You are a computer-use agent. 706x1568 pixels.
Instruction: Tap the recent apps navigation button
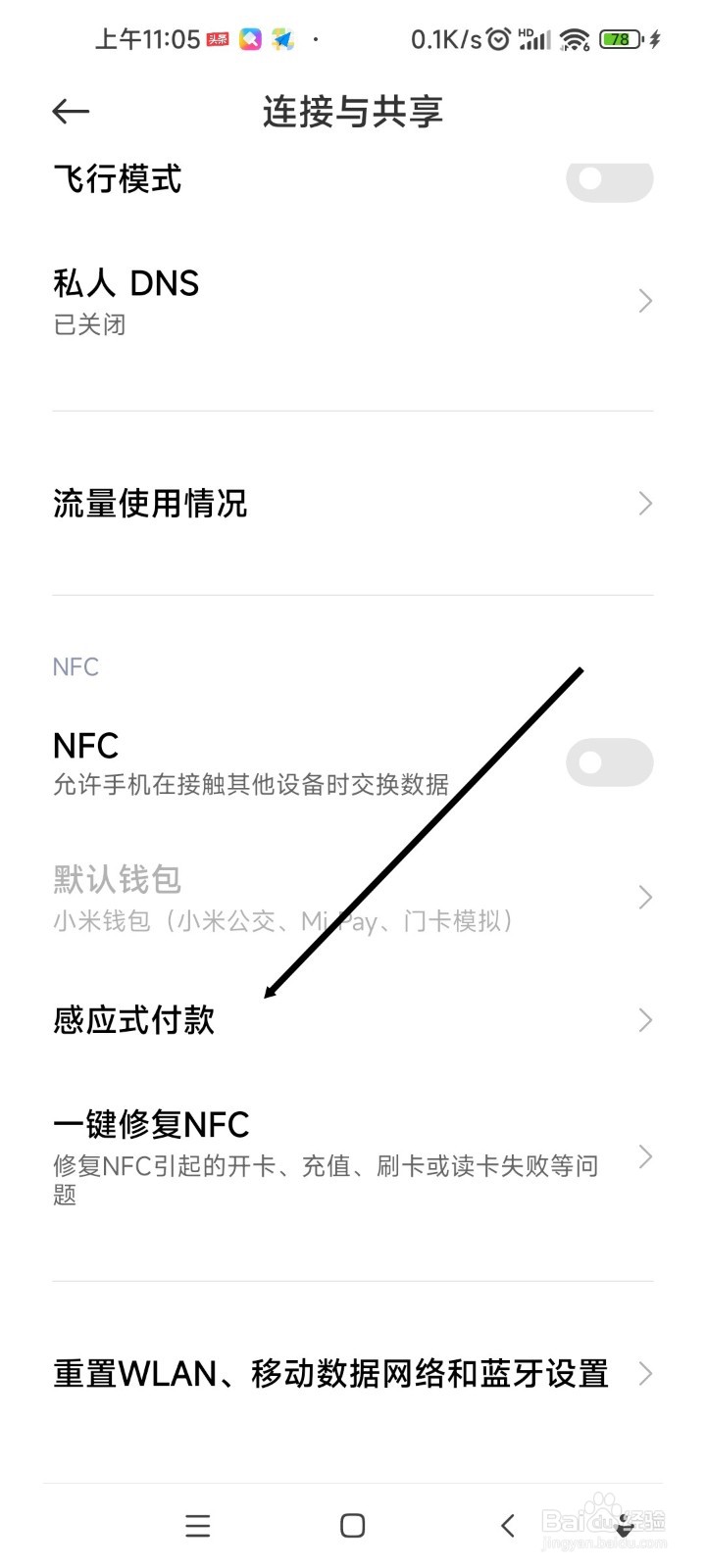(198, 1525)
